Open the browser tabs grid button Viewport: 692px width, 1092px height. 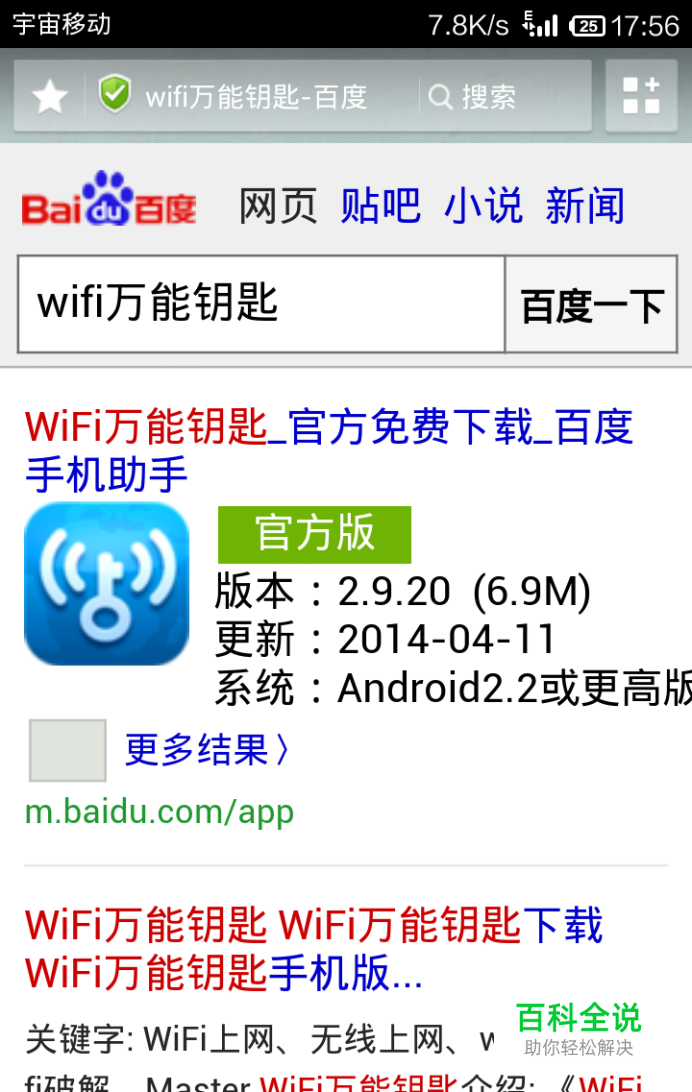pos(641,96)
